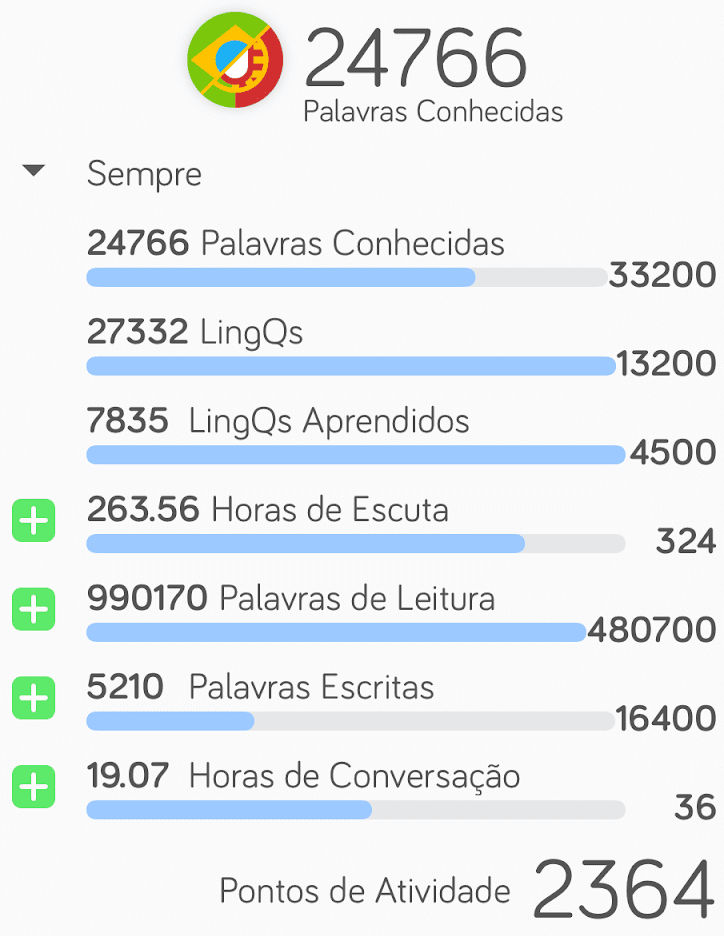Click the Palavras Escritas progress bar
This screenshot has width=724, height=936.
coord(350,719)
